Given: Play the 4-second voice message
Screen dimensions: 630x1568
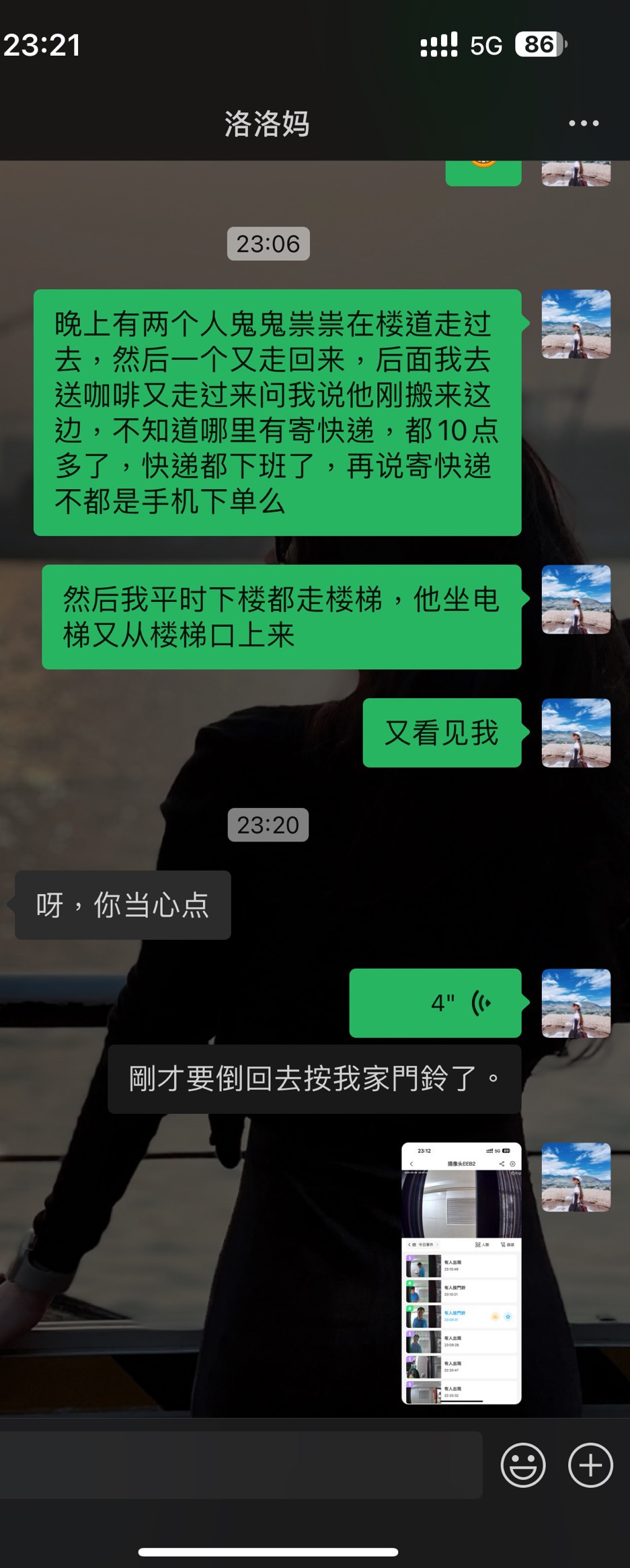Looking at the screenshot, I should [435, 1002].
